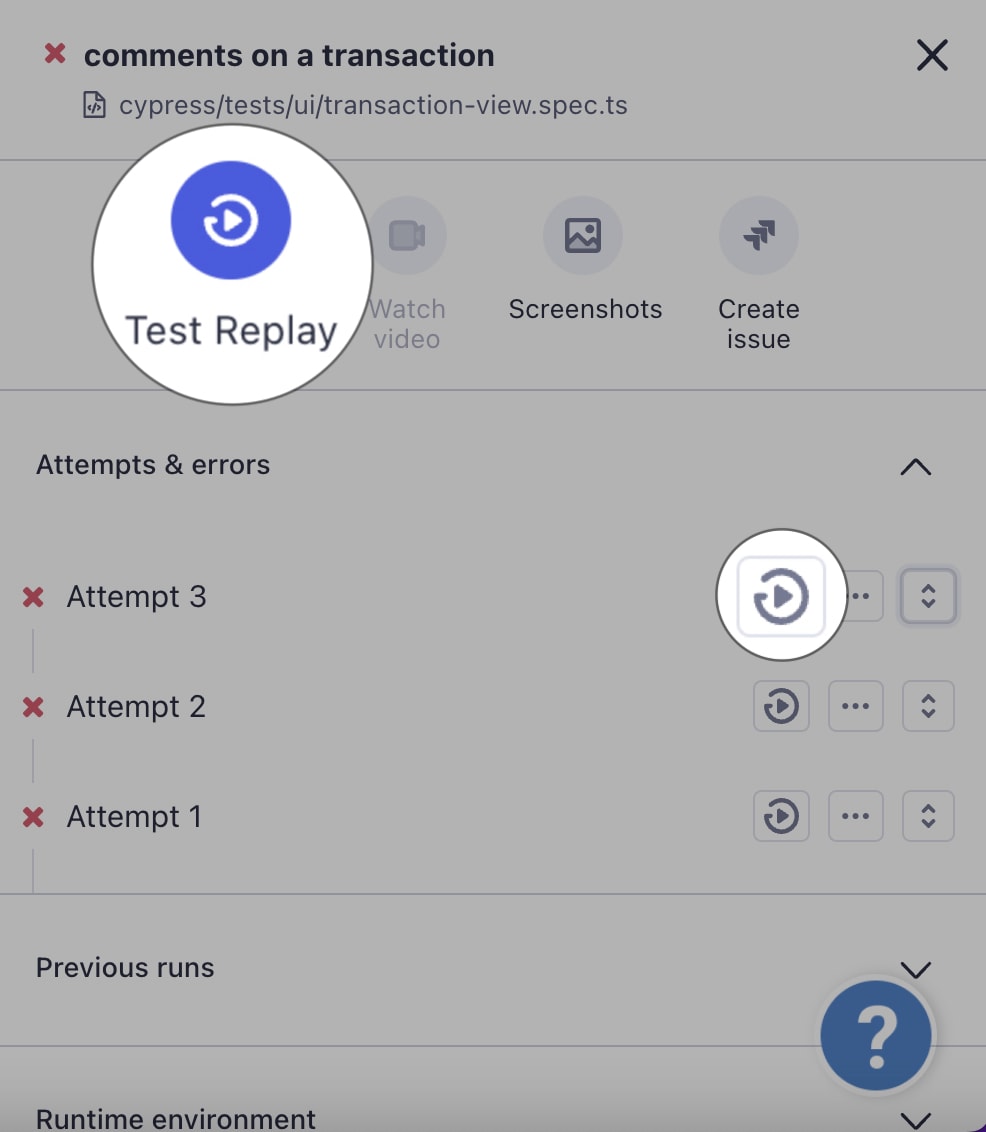Open Test Replay for this test
The height and width of the screenshot is (1132, 986).
tap(231, 220)
